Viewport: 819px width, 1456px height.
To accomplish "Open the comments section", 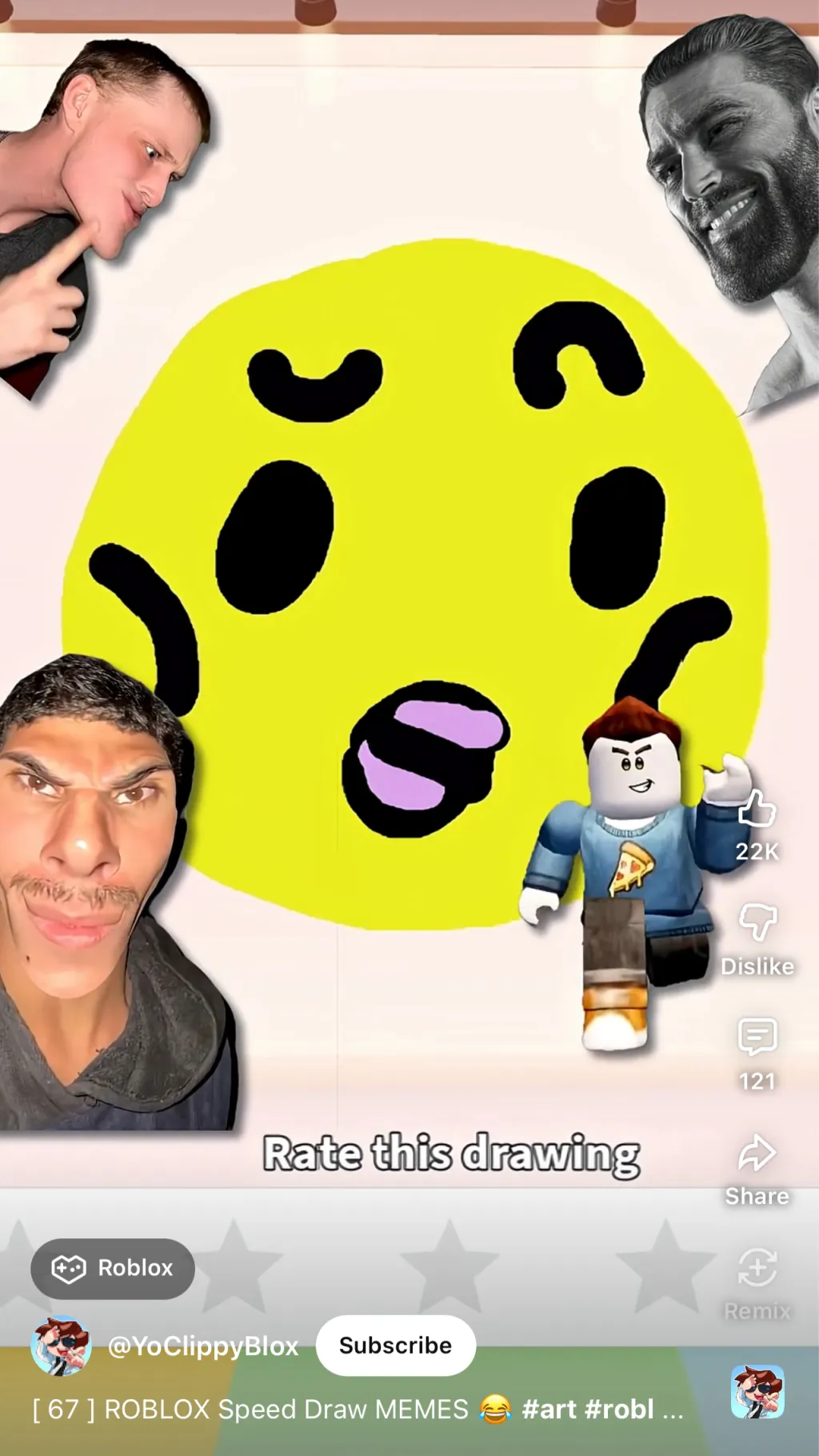I will (757, 1038).
